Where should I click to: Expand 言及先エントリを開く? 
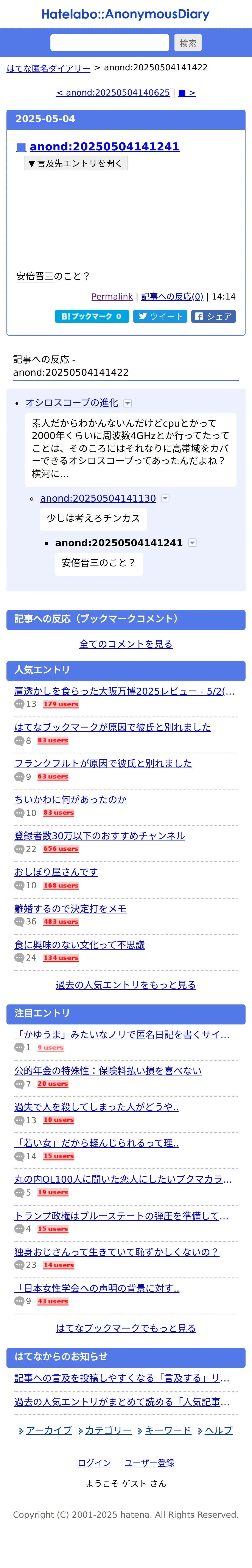click(75, 163)
